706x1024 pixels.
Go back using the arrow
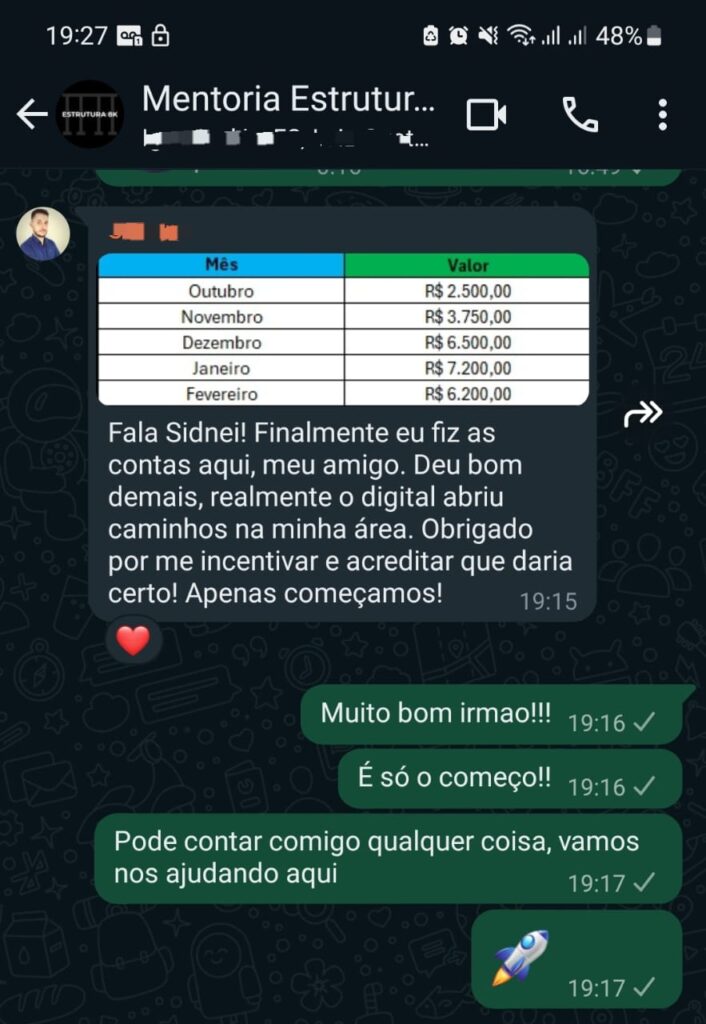[x=32, y=115]
